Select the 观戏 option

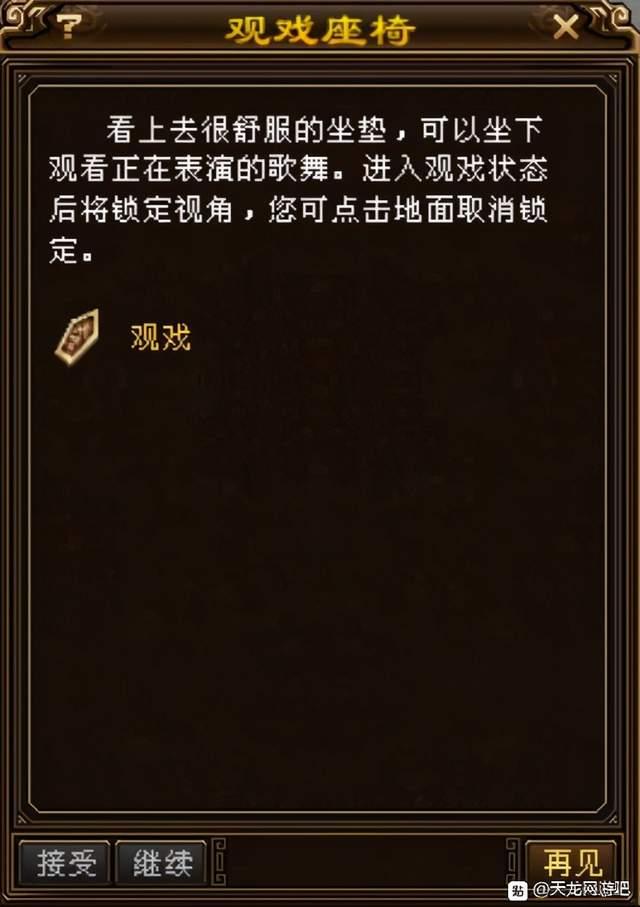click(160, 338)
